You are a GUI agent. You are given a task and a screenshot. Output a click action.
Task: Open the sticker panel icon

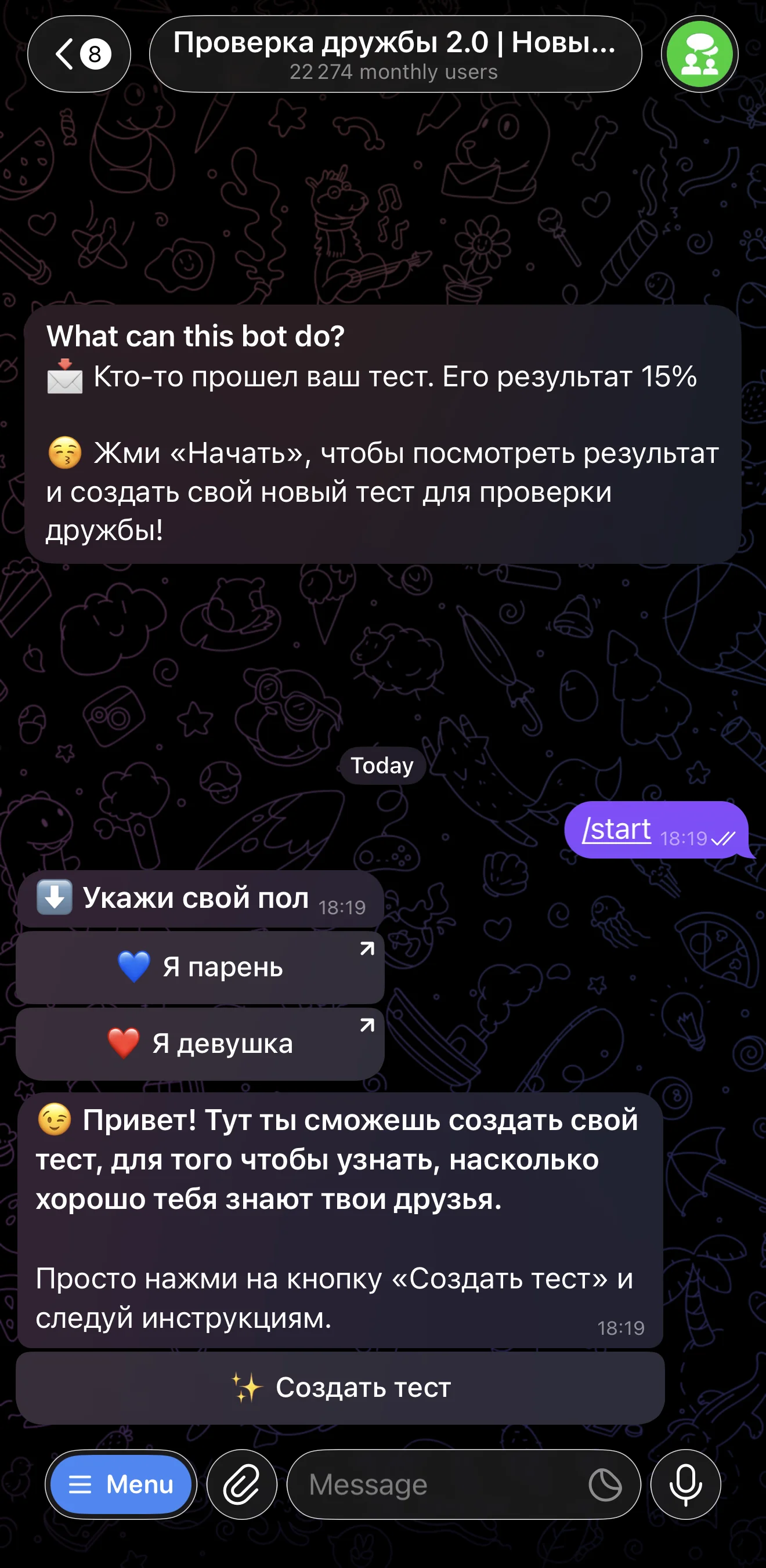pyautogui.click(x=605, y=1484)
